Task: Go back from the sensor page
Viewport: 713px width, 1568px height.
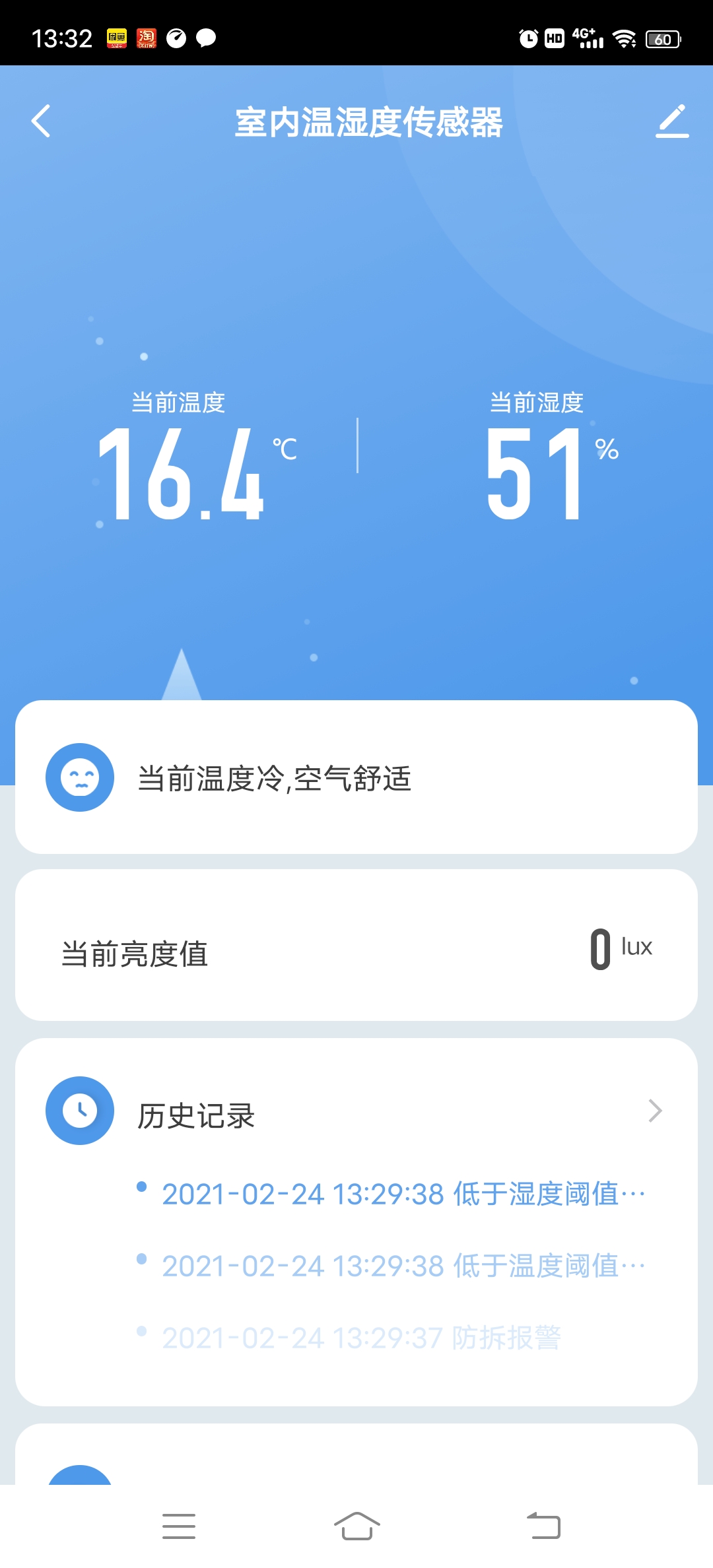Action: (x=41, y=121)
